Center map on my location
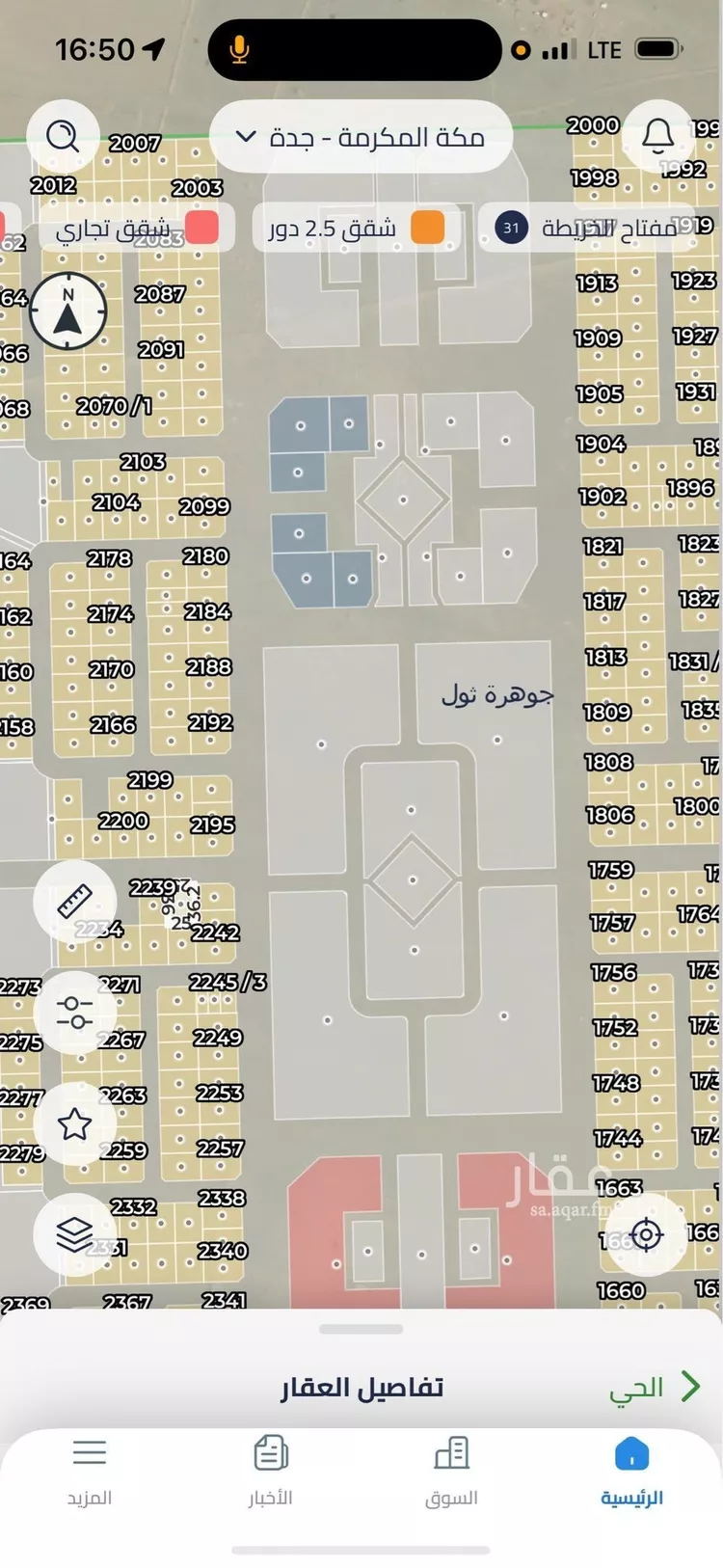 [x=646, y=1234]
